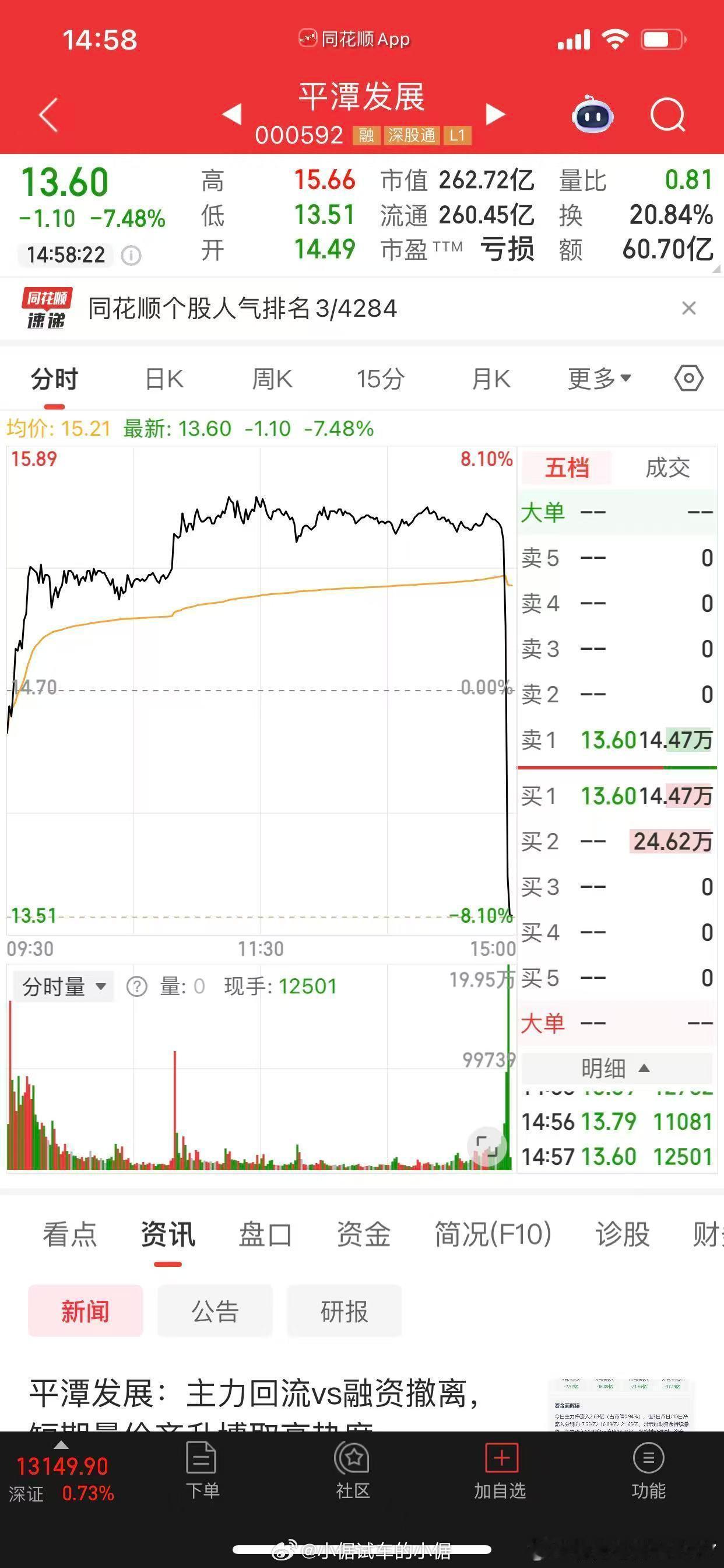Open the 更多 chart type dropdown
The width and height of the screenshot is (724, 1568).
(600, 378)
